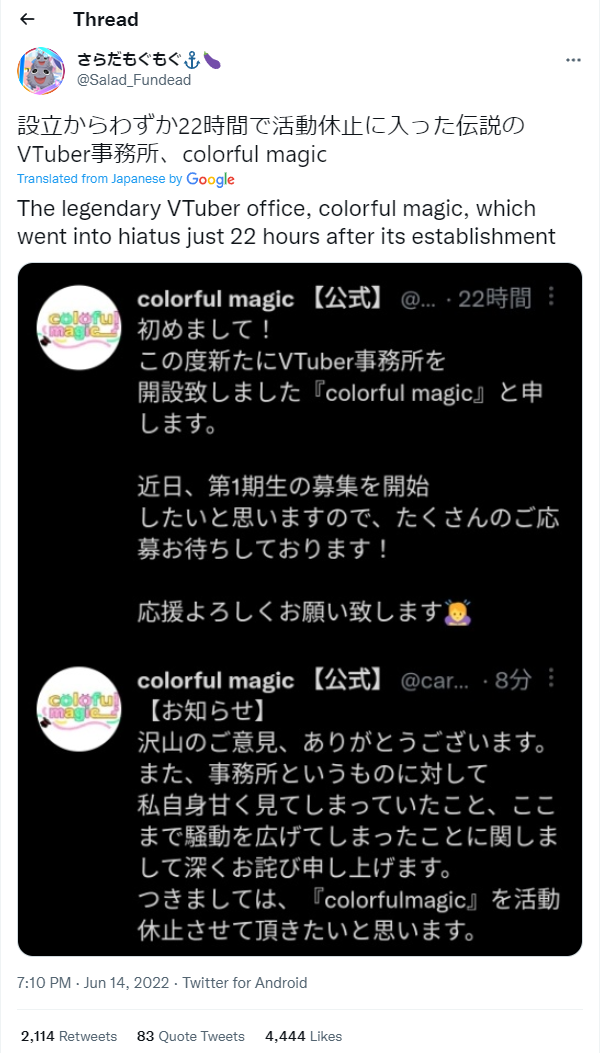The height and width of the screenshot is (1053, 601).
Task: Open the Google translation attribution link
Action: pos(210,179)
